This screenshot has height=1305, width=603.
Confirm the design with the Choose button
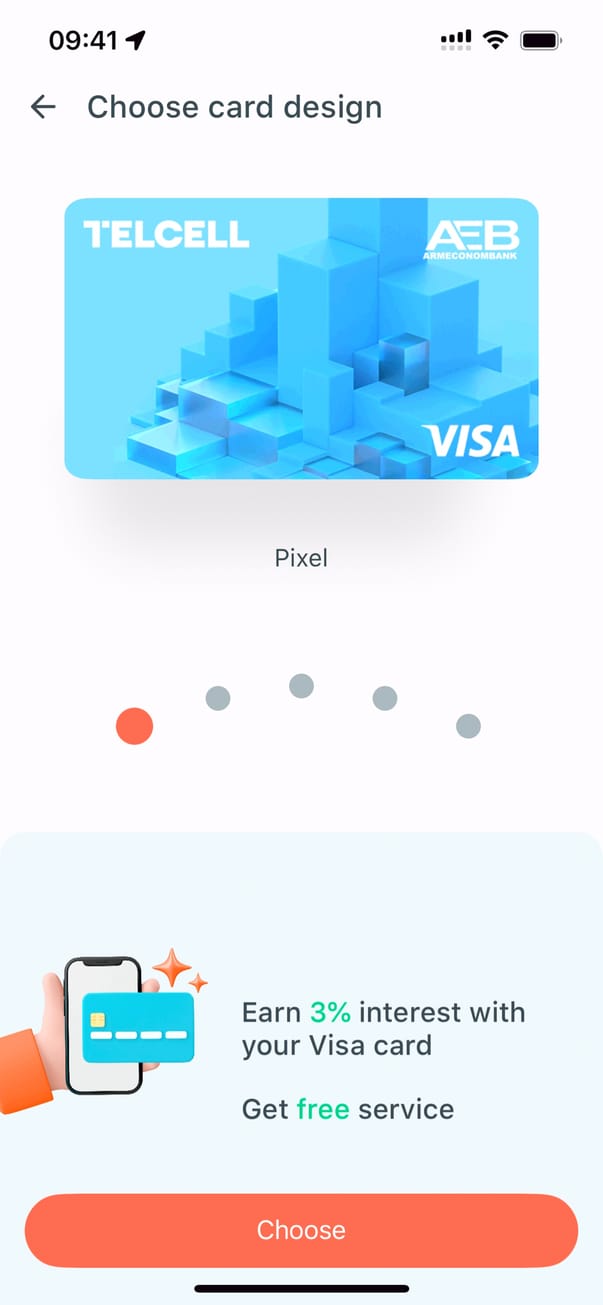point(301,1230)
